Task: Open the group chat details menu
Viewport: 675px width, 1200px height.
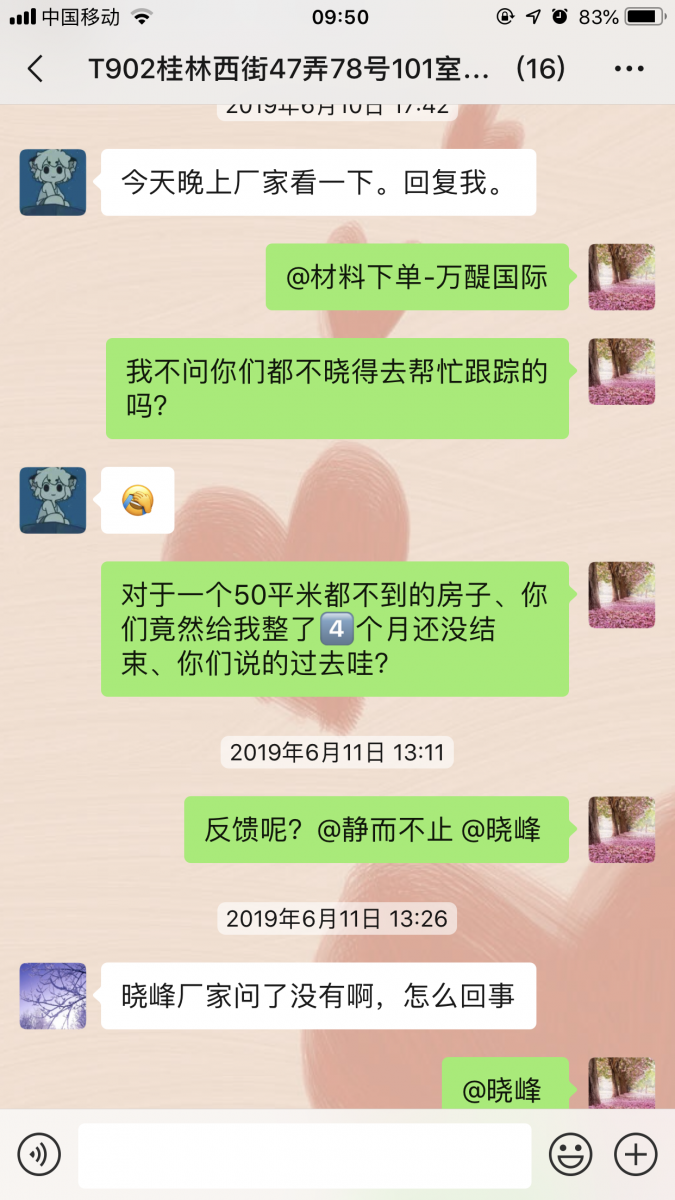Action: point(629,69)
